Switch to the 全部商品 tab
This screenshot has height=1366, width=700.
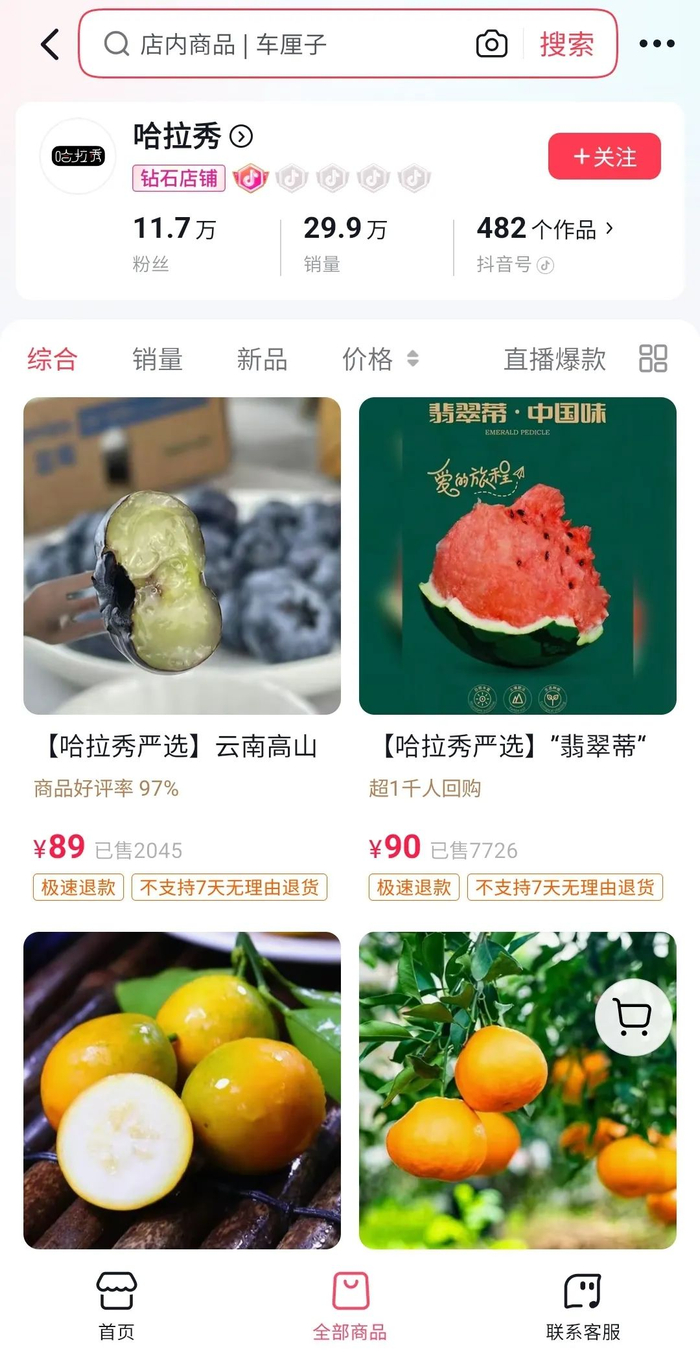point(350,1306)
